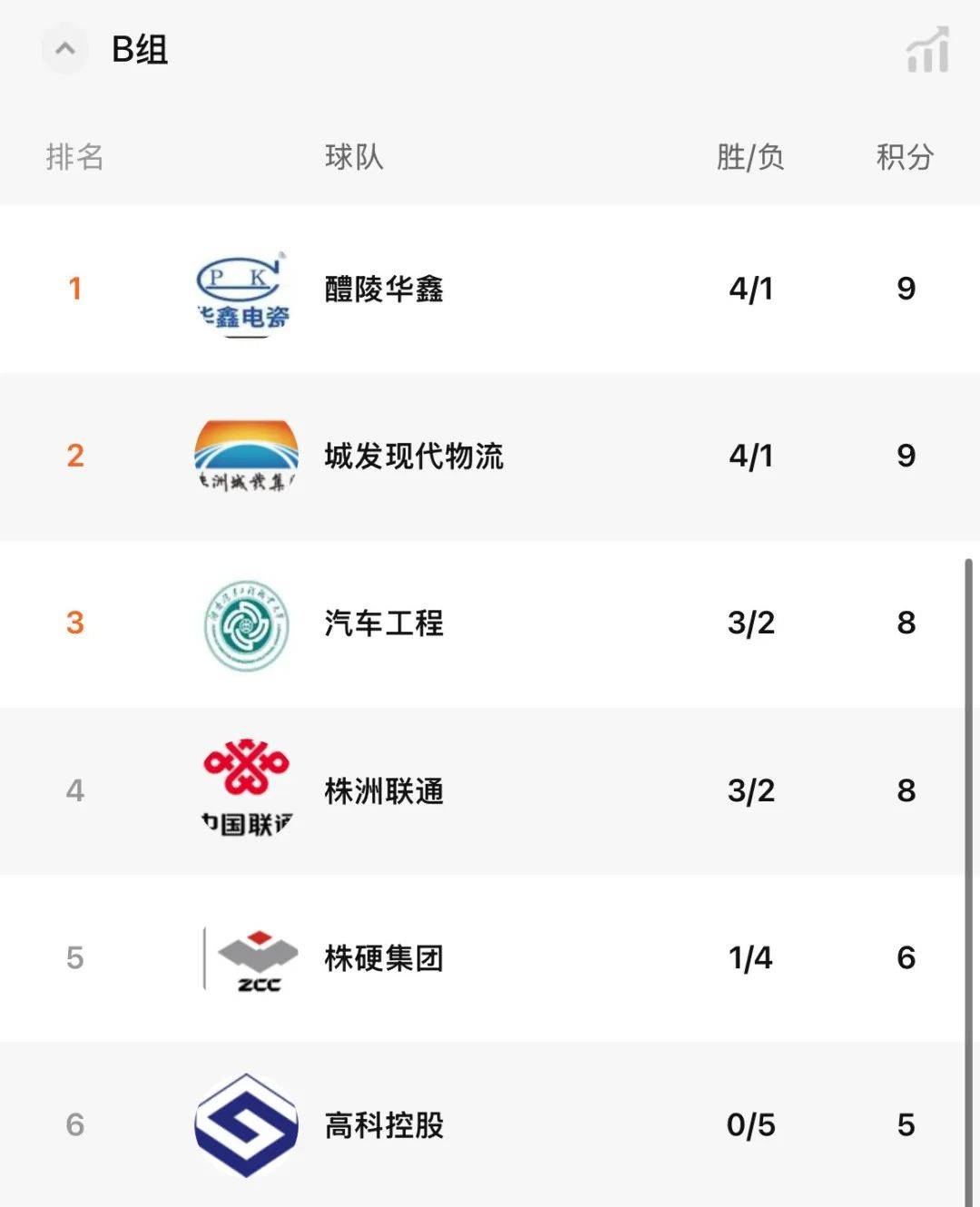Open team 醴陵华鑫 details

[x=384, y=289]
